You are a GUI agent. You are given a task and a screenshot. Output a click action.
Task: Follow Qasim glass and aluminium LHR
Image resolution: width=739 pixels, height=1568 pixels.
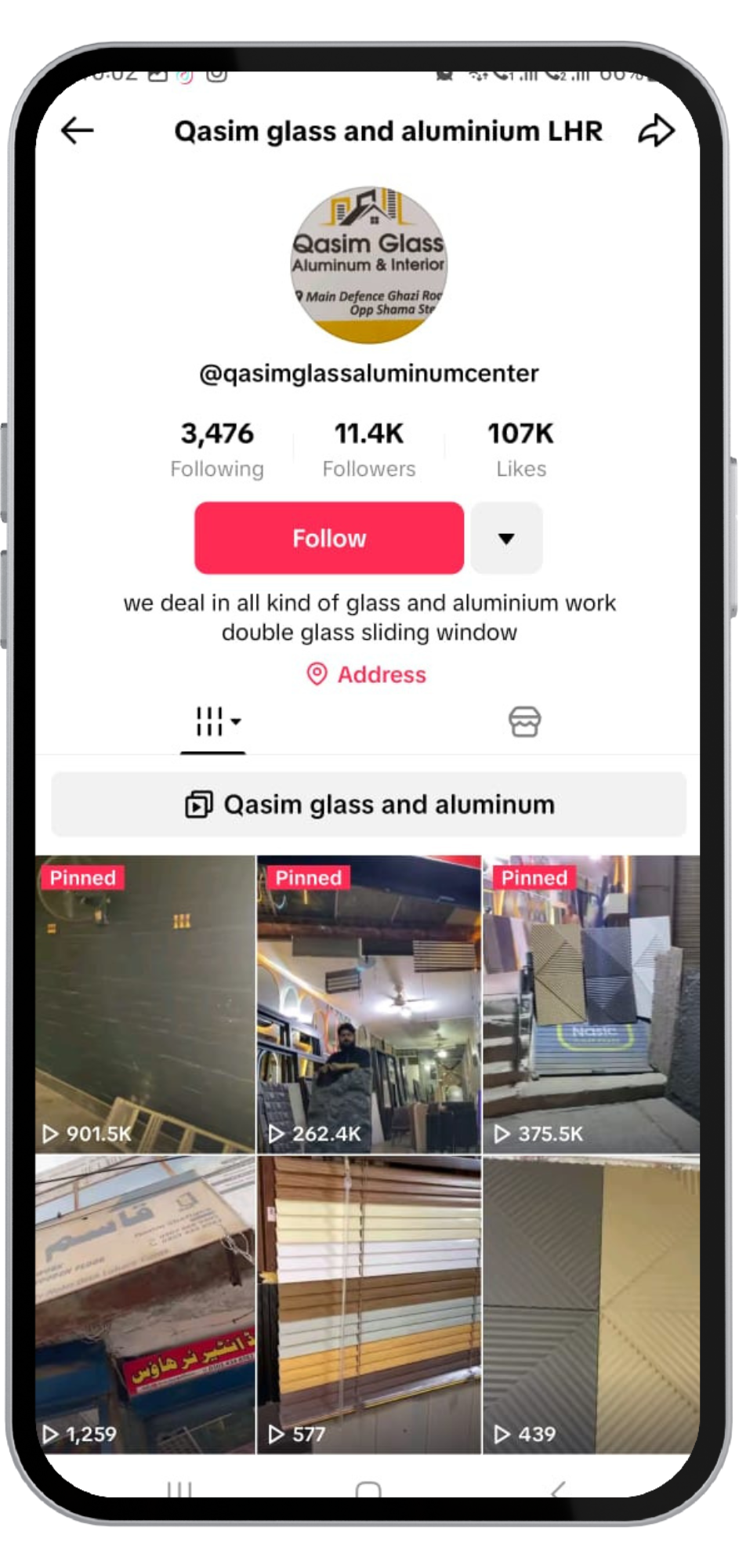click(329, 538)
